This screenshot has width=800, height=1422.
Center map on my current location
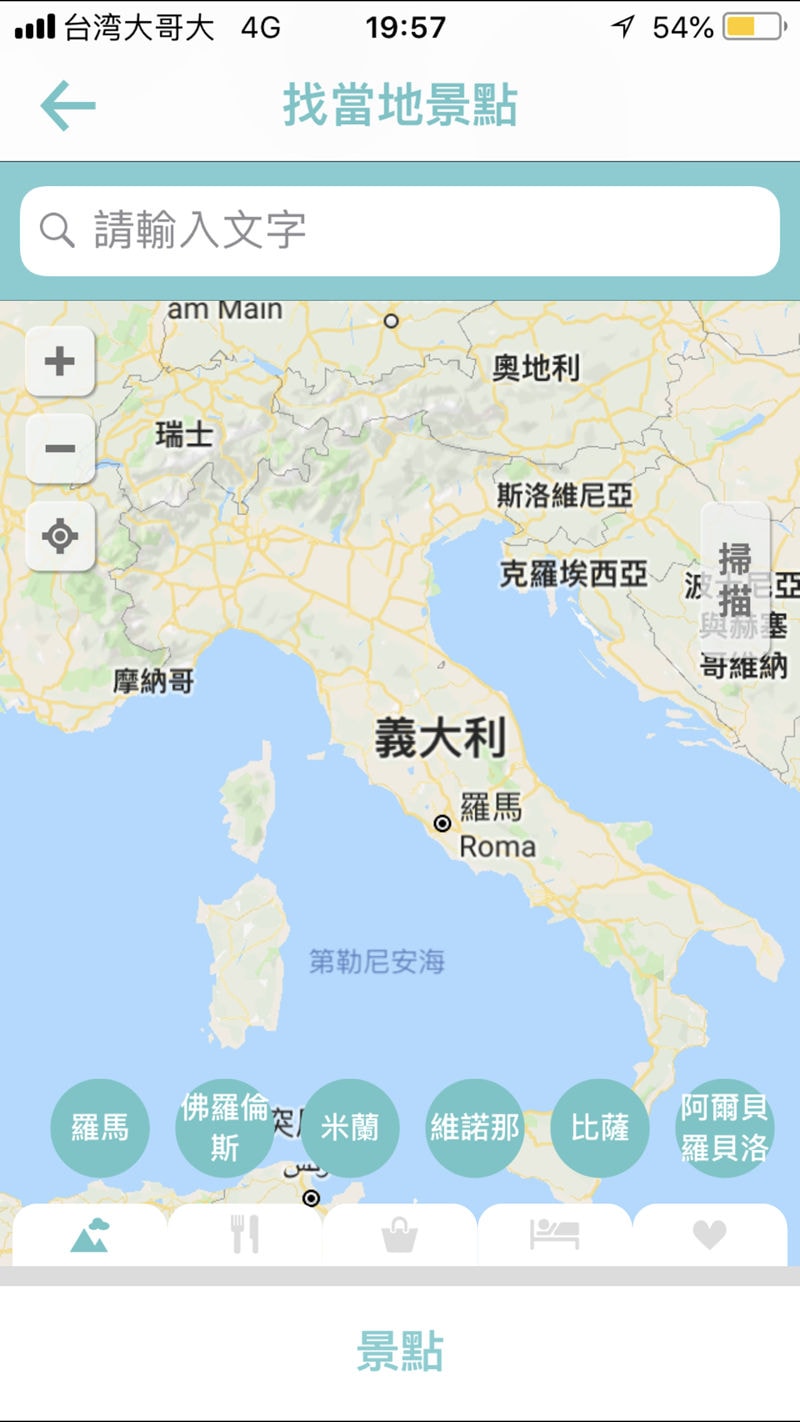tap(60, 536)
